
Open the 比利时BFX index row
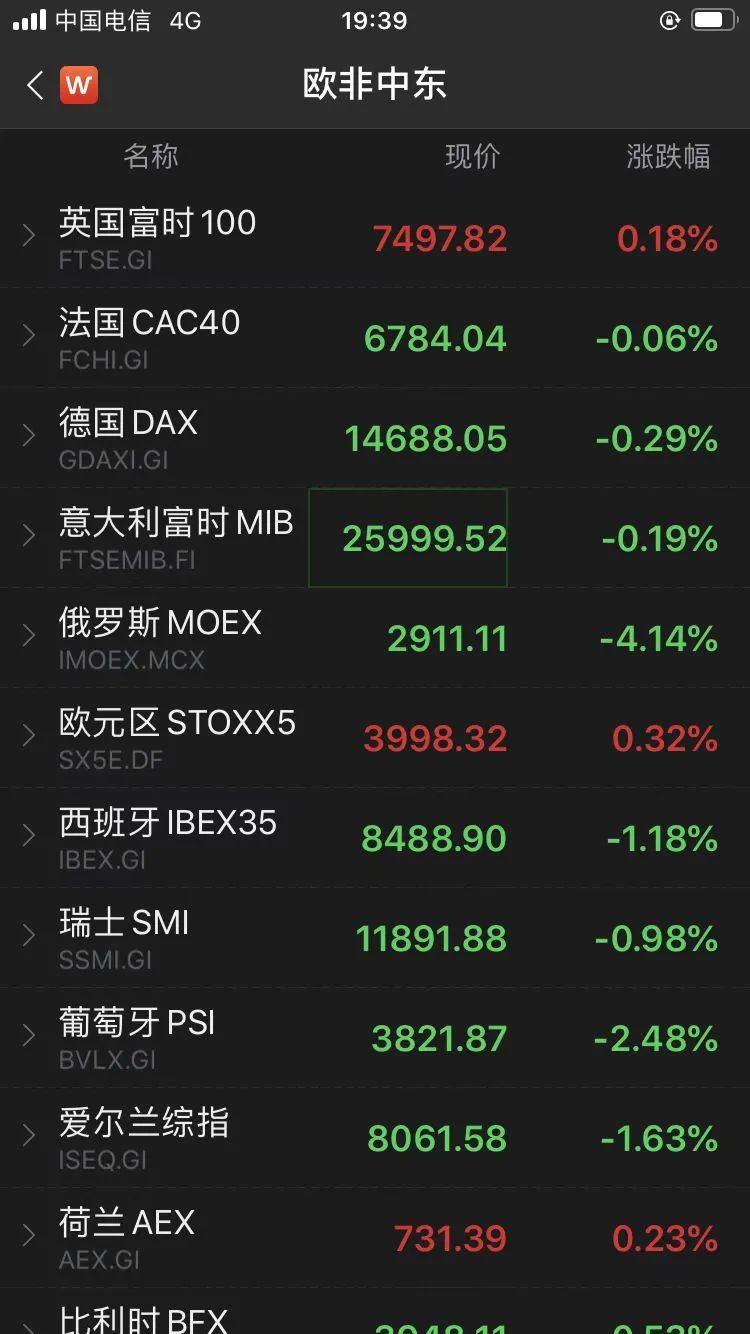tap(375, 1312)
